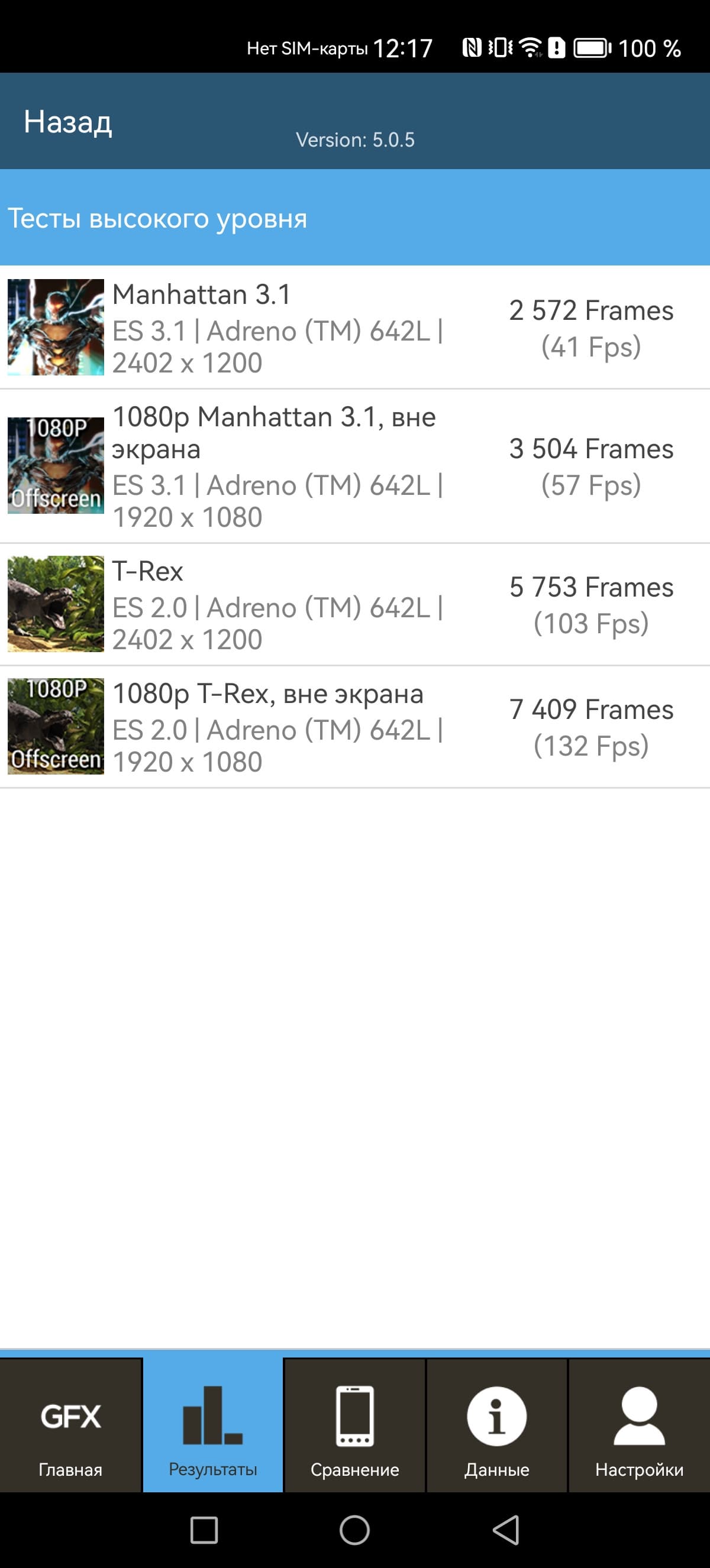Tap the system home button
Image resolution: width=710 pixels, height=1568 pixels.
coord(354,1530)
